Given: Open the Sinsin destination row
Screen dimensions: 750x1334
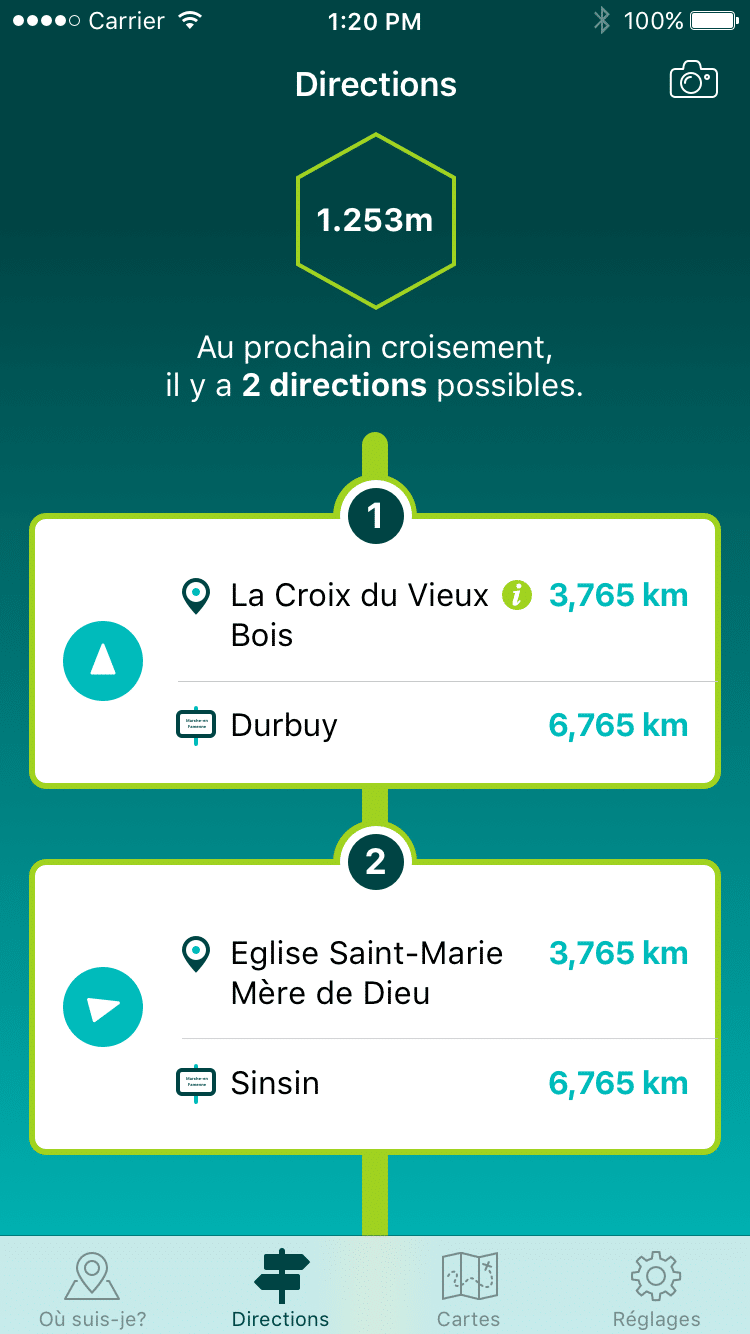Looking at the screenshot, I should point(446,1083).
